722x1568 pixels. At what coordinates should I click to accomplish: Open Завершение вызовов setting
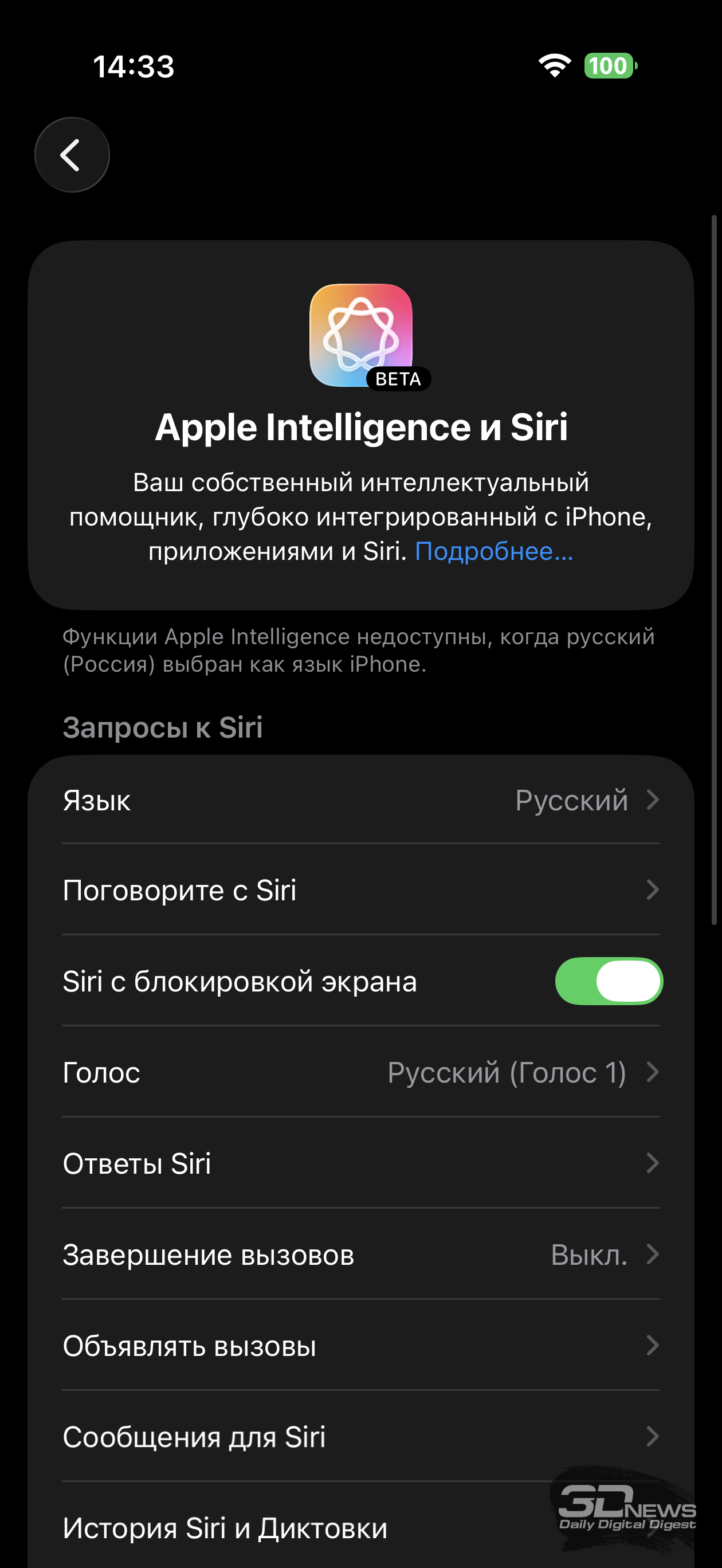361,1255
